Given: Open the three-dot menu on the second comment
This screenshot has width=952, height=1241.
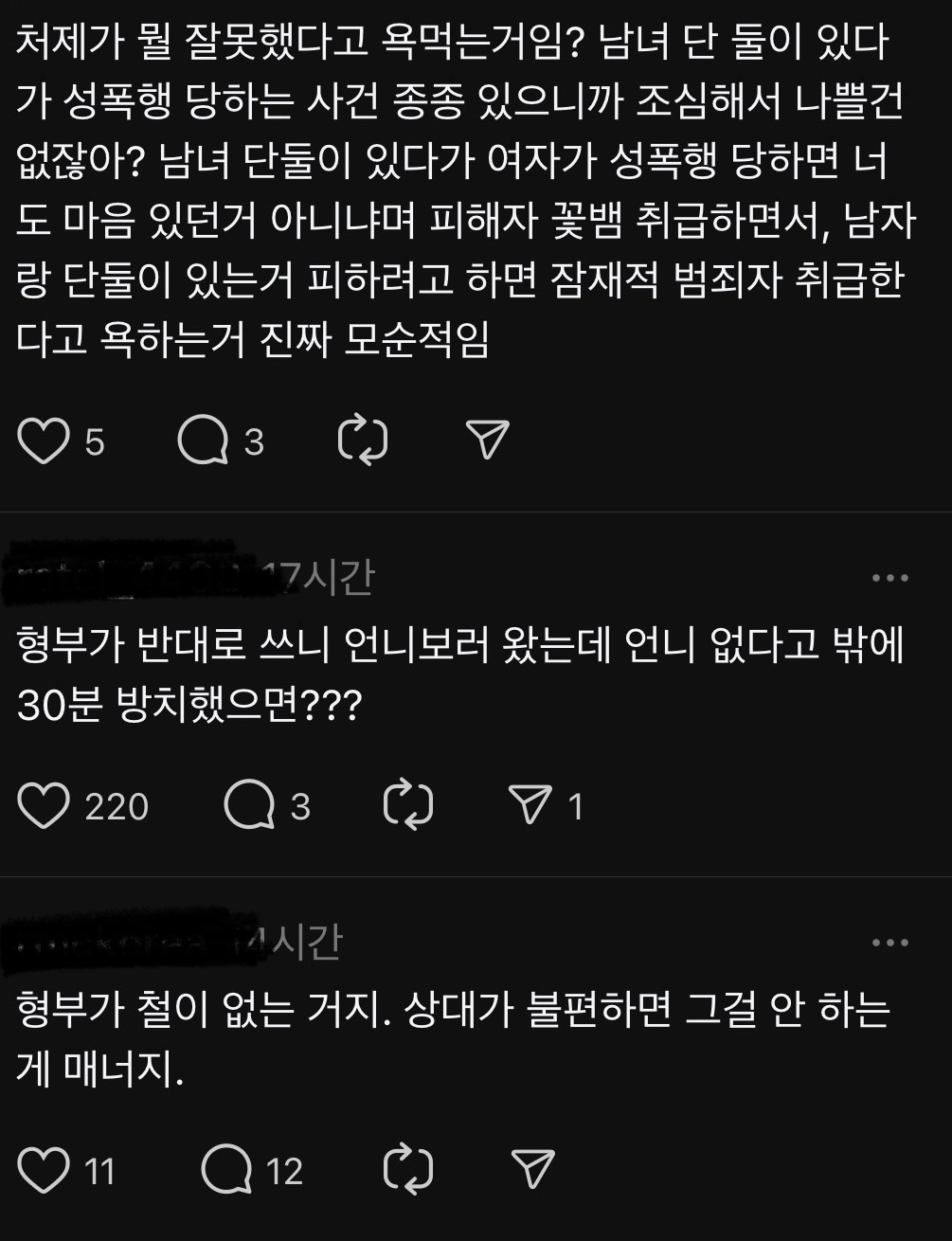Looking at the screenshot, I should (x=891, y=576).
